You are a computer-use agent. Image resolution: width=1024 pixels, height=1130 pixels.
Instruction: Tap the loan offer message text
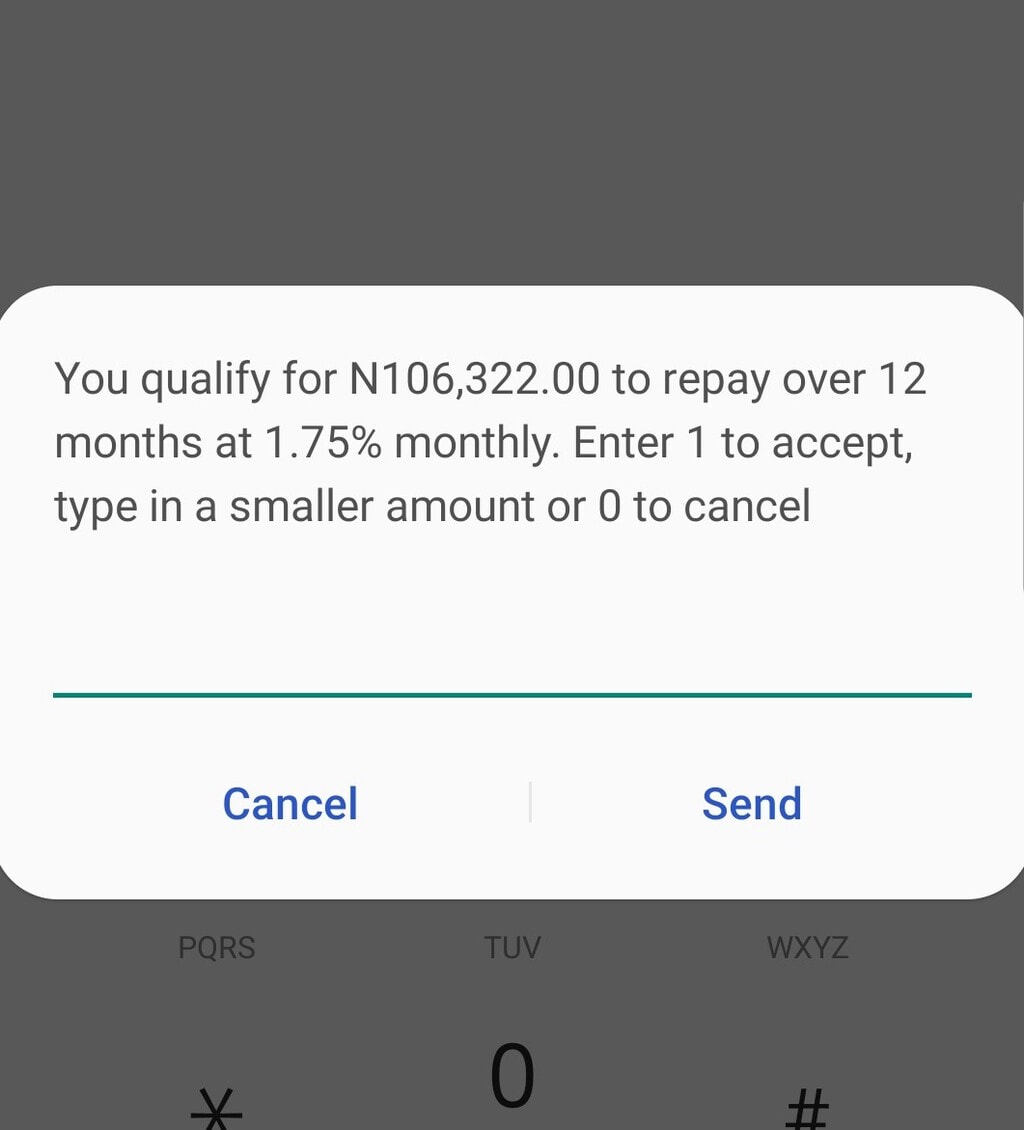[x=490, y=440]
